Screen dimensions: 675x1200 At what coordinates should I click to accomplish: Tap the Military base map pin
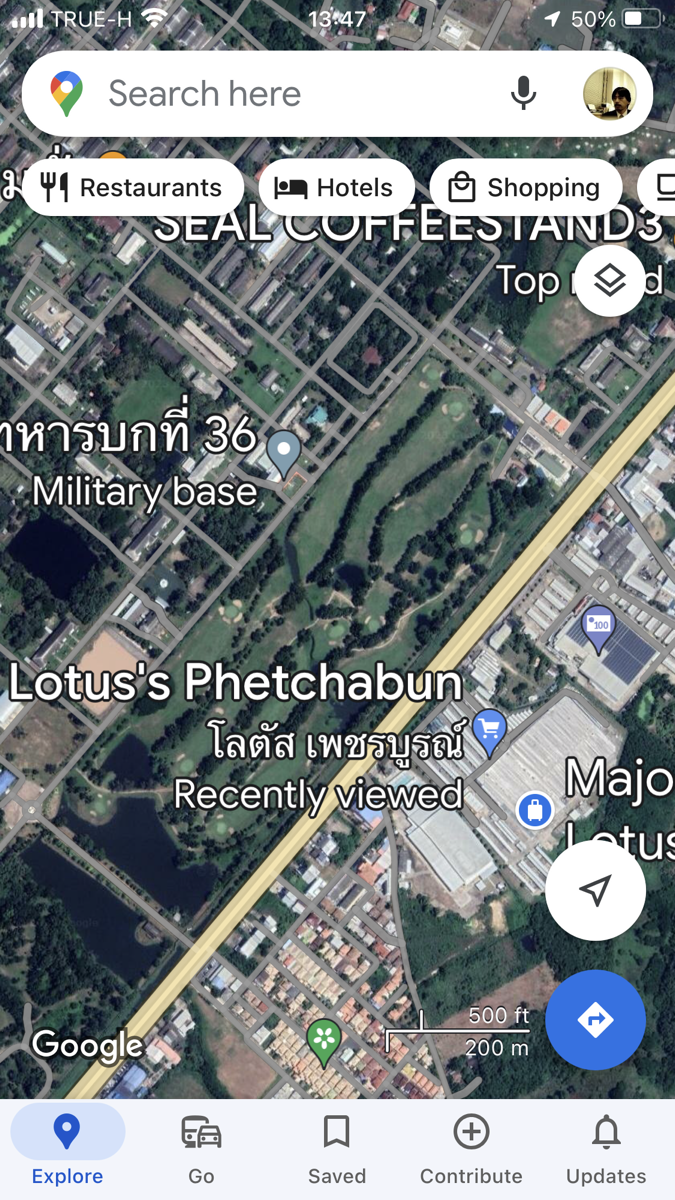pos(284,453)
